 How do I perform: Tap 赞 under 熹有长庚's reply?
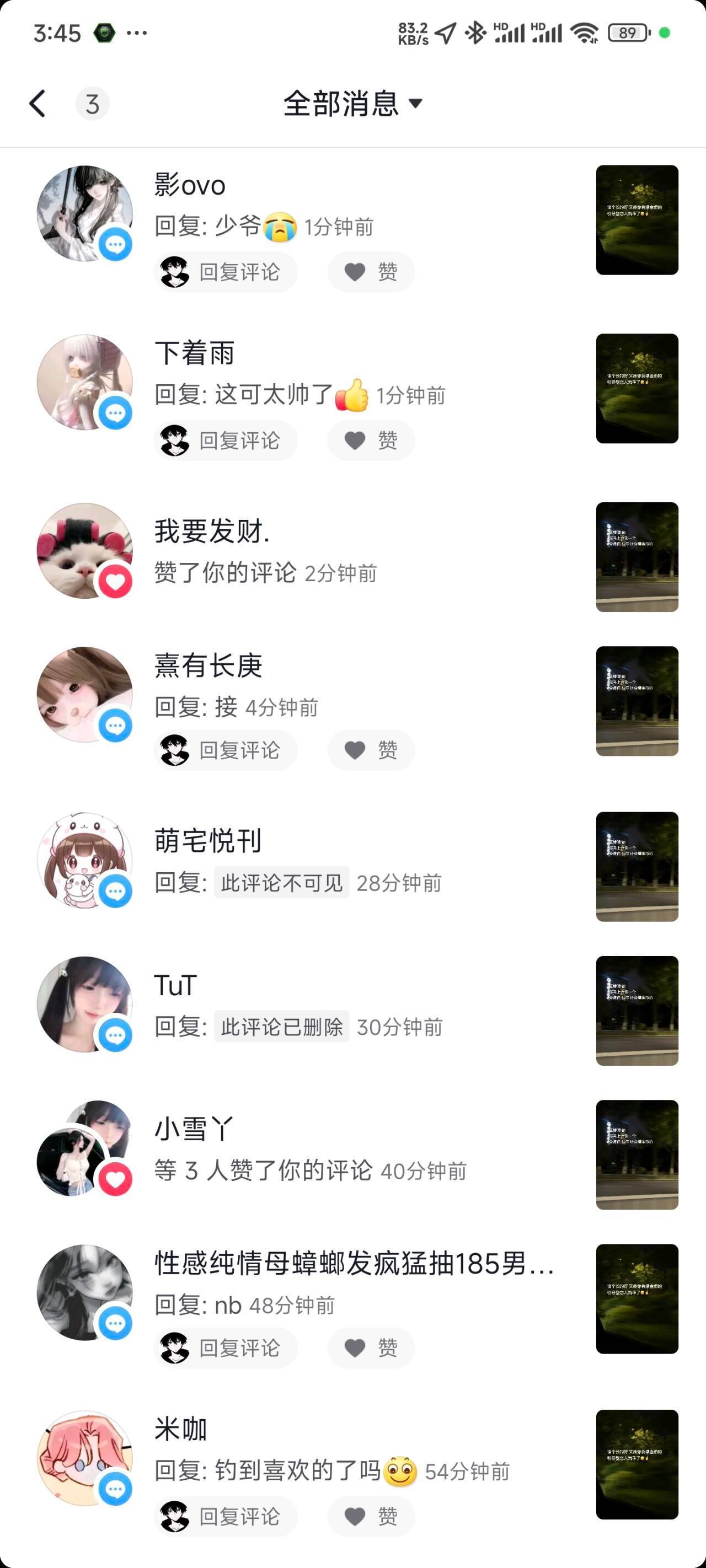click(371, 750)
